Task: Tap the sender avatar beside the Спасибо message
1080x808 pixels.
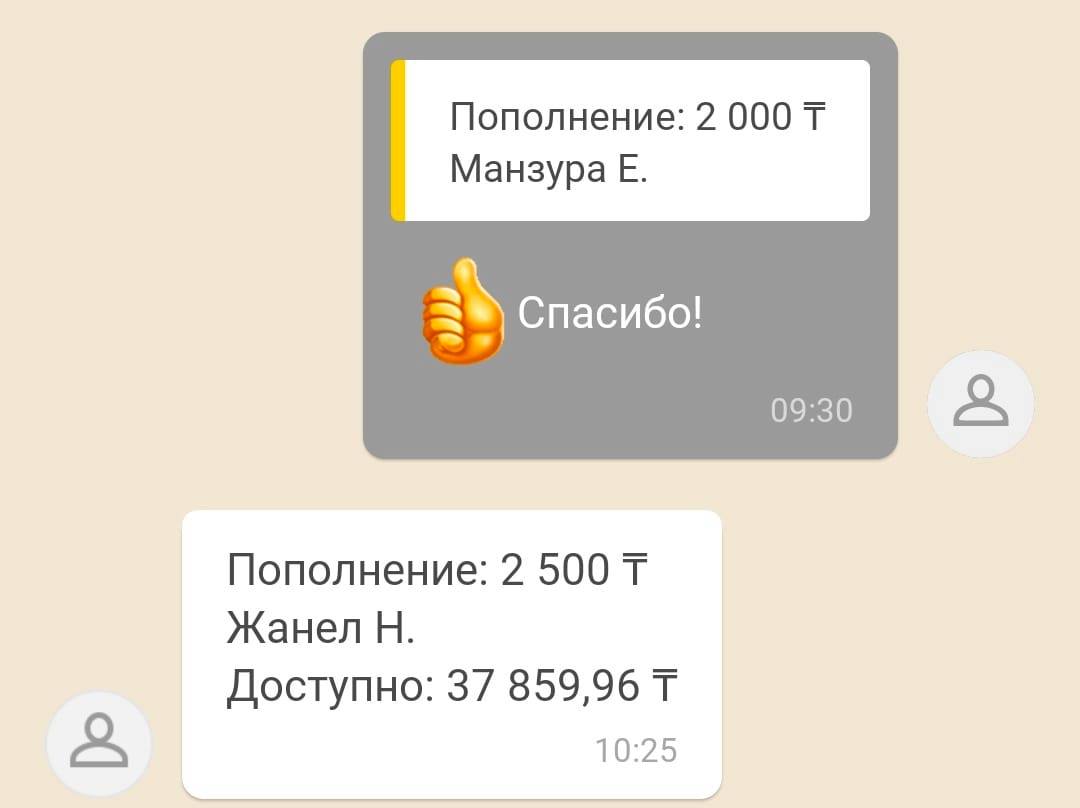Action: point(980,403)
